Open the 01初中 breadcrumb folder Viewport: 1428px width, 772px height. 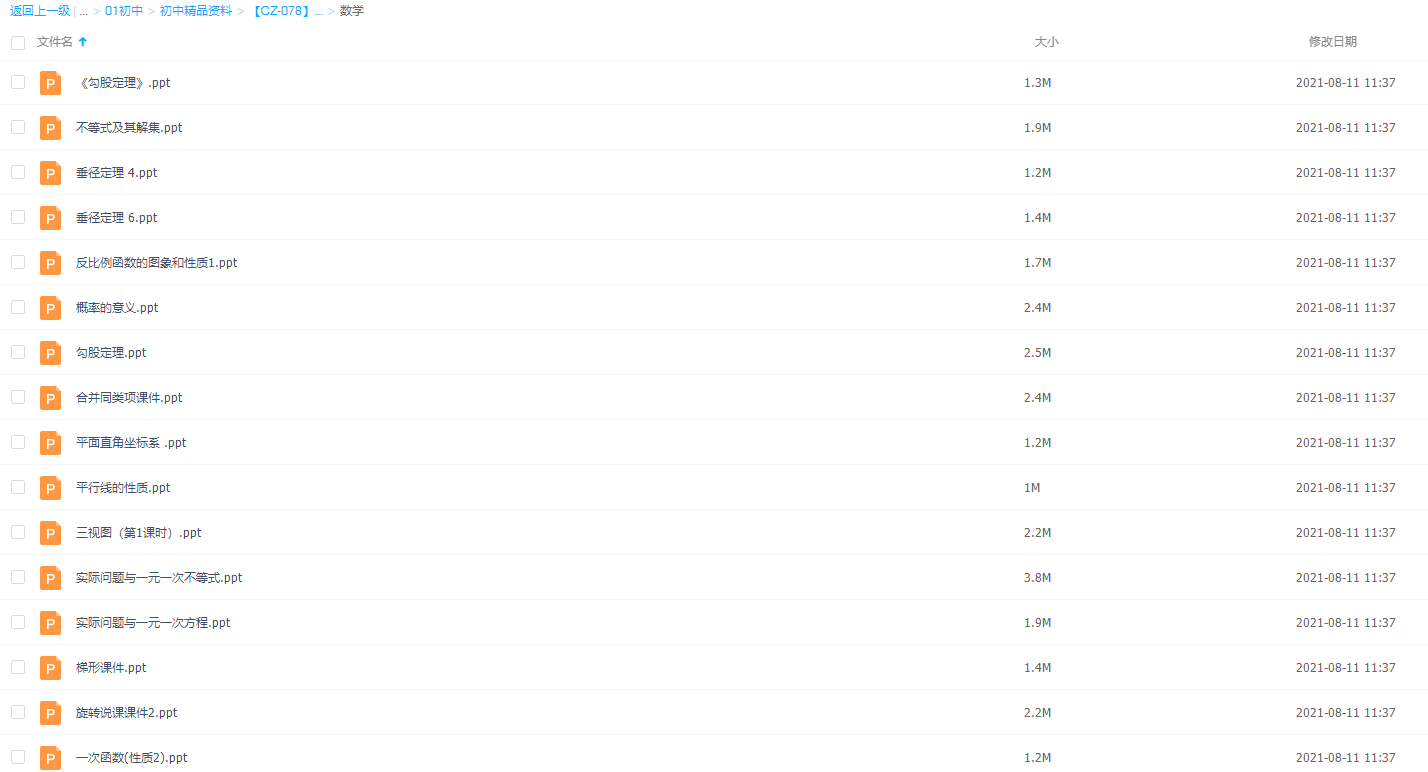[x=123, y=11]
